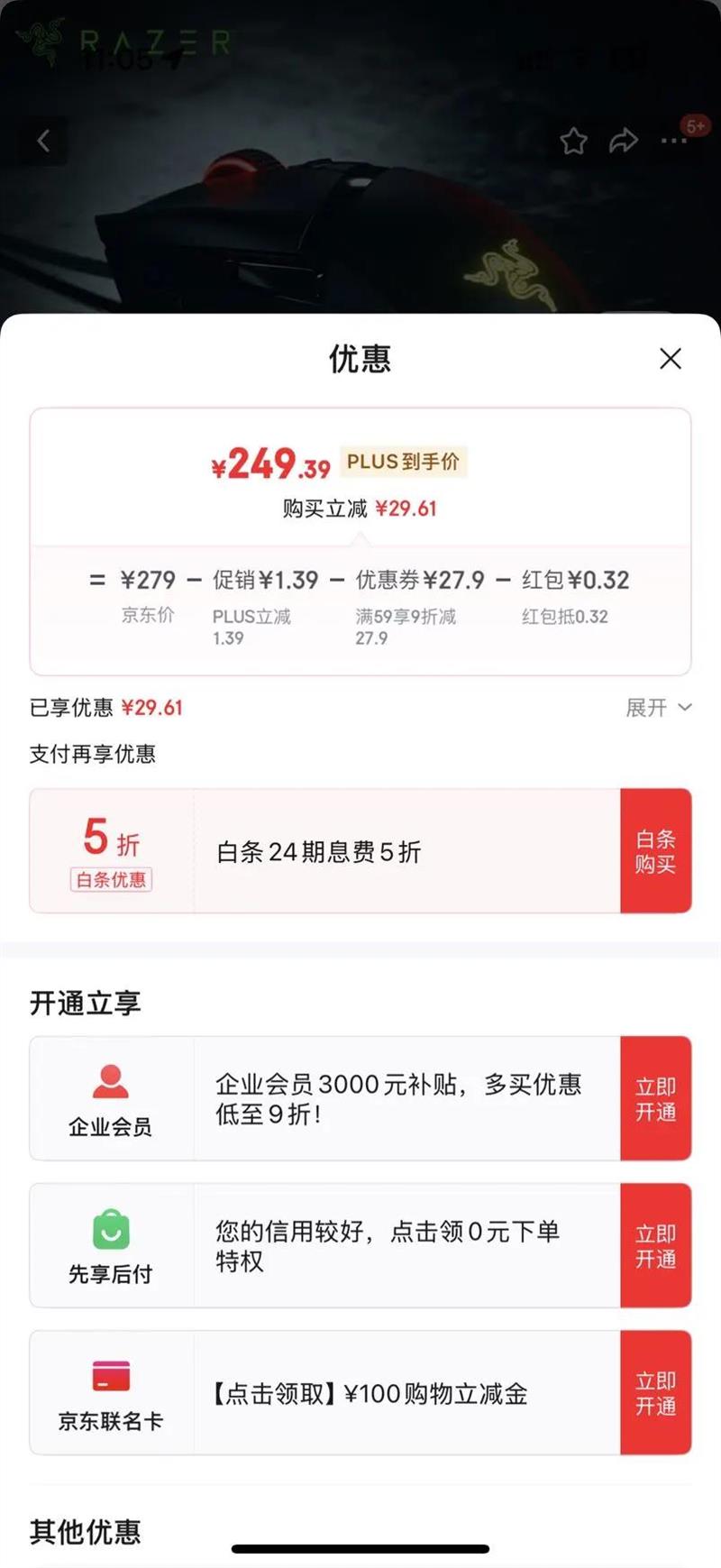Activate 企业会员 with 立即开通
Viewport: 721px width, 1568px height.
[x=655, y=1098]
